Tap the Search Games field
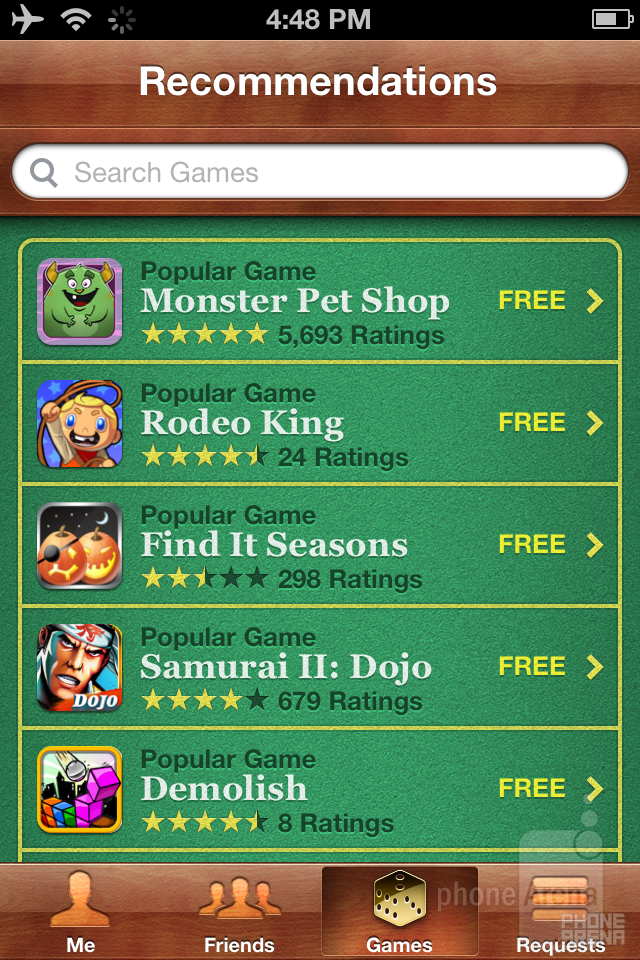 point(320,173)
